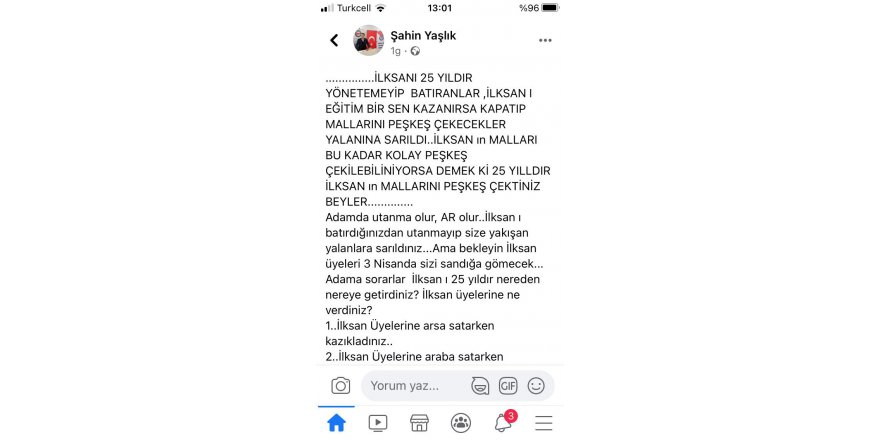The height and width of the screenshot is (440, 880).
Task: Open the Groups tab
Action: (x=461, y=422)
